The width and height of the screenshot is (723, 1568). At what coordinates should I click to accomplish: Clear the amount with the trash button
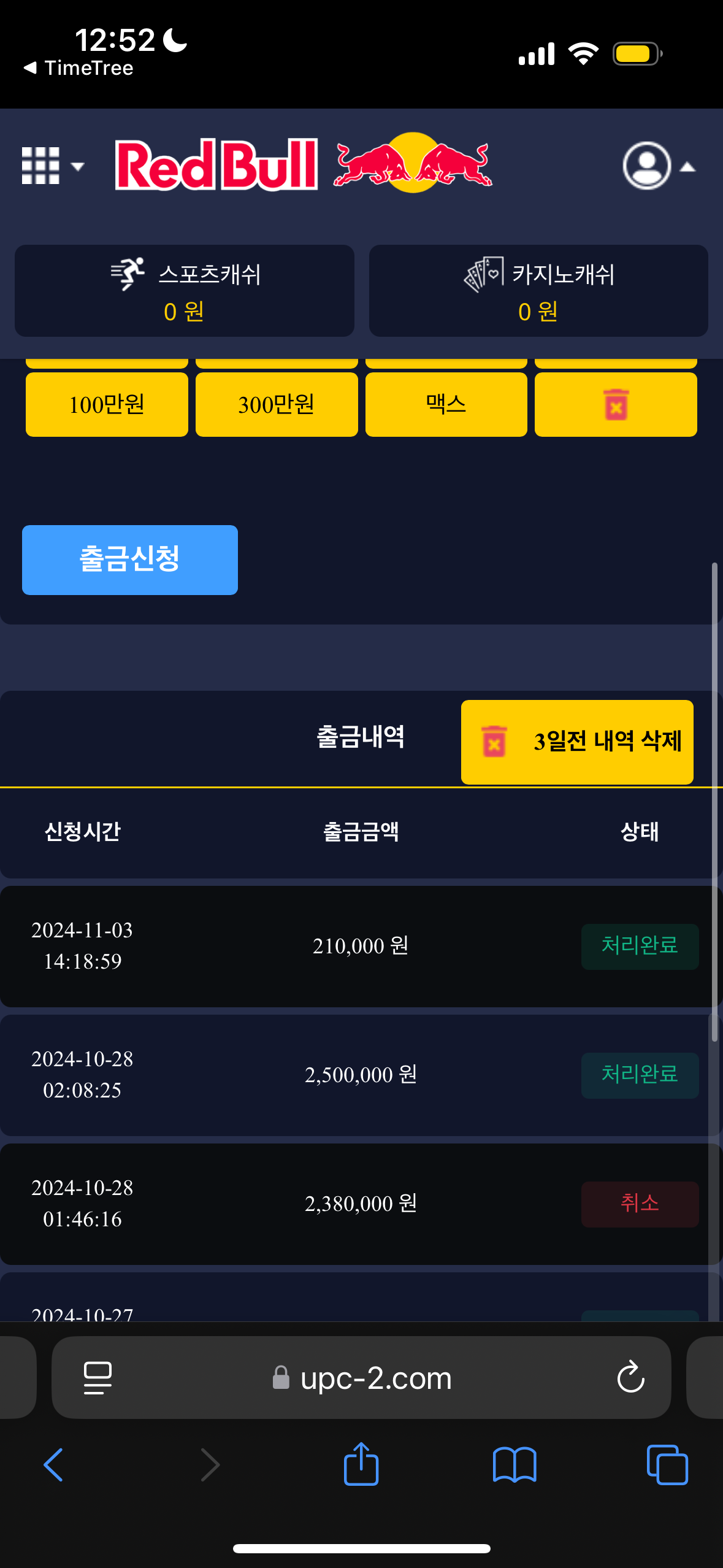(616, 404)
